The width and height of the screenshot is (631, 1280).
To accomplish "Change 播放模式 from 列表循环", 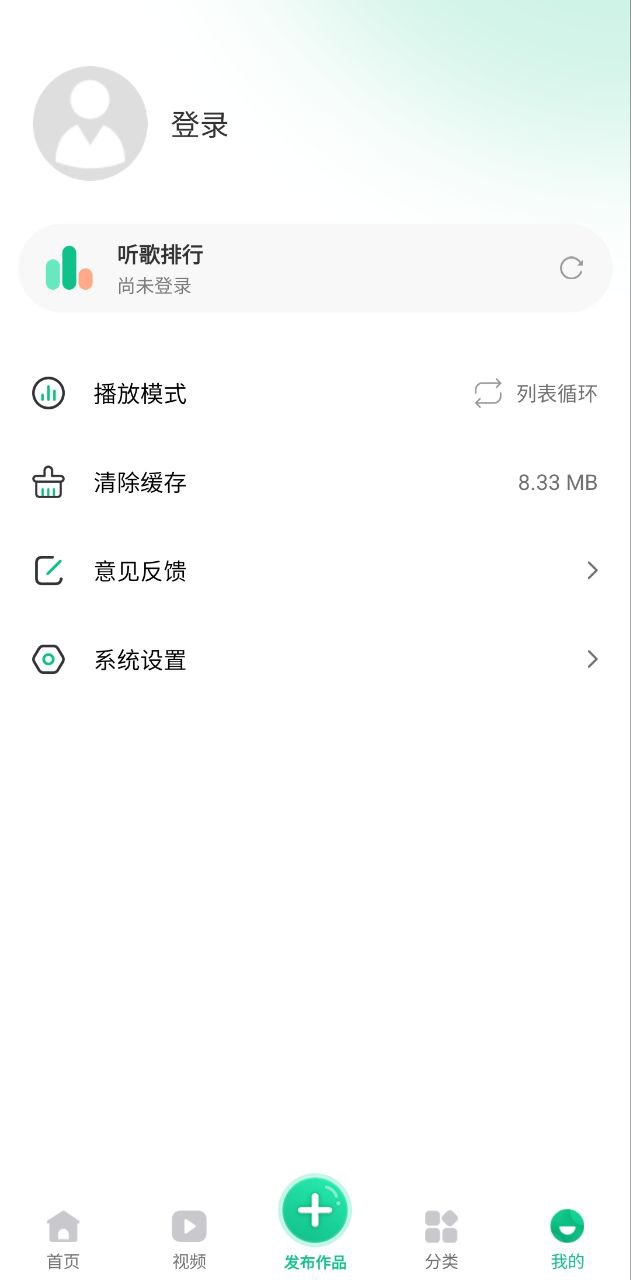I will point(315,394).
